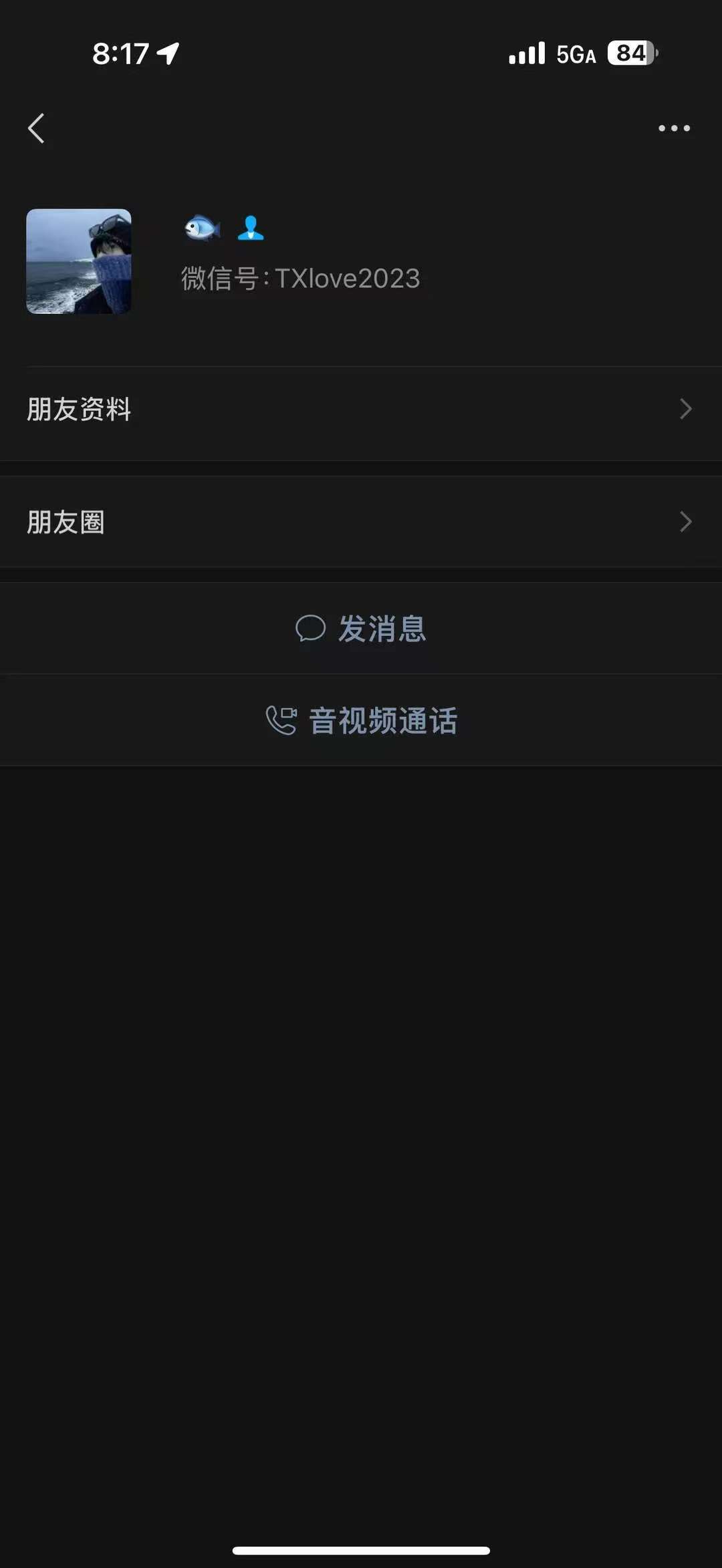The image size is (722, 1568).
Task: Go back to the previous screen
Action: click(37, 128)
